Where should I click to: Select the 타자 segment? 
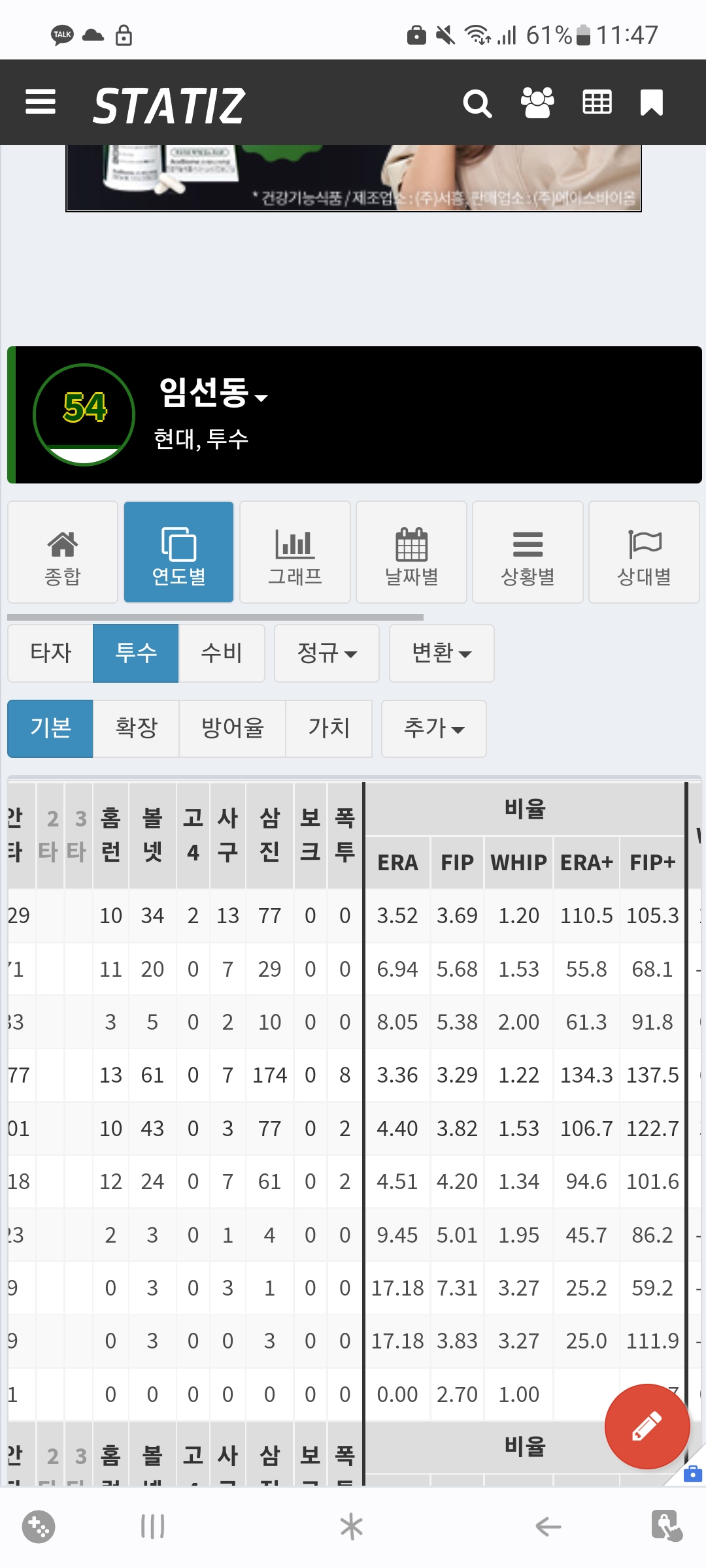click(50, 653)
